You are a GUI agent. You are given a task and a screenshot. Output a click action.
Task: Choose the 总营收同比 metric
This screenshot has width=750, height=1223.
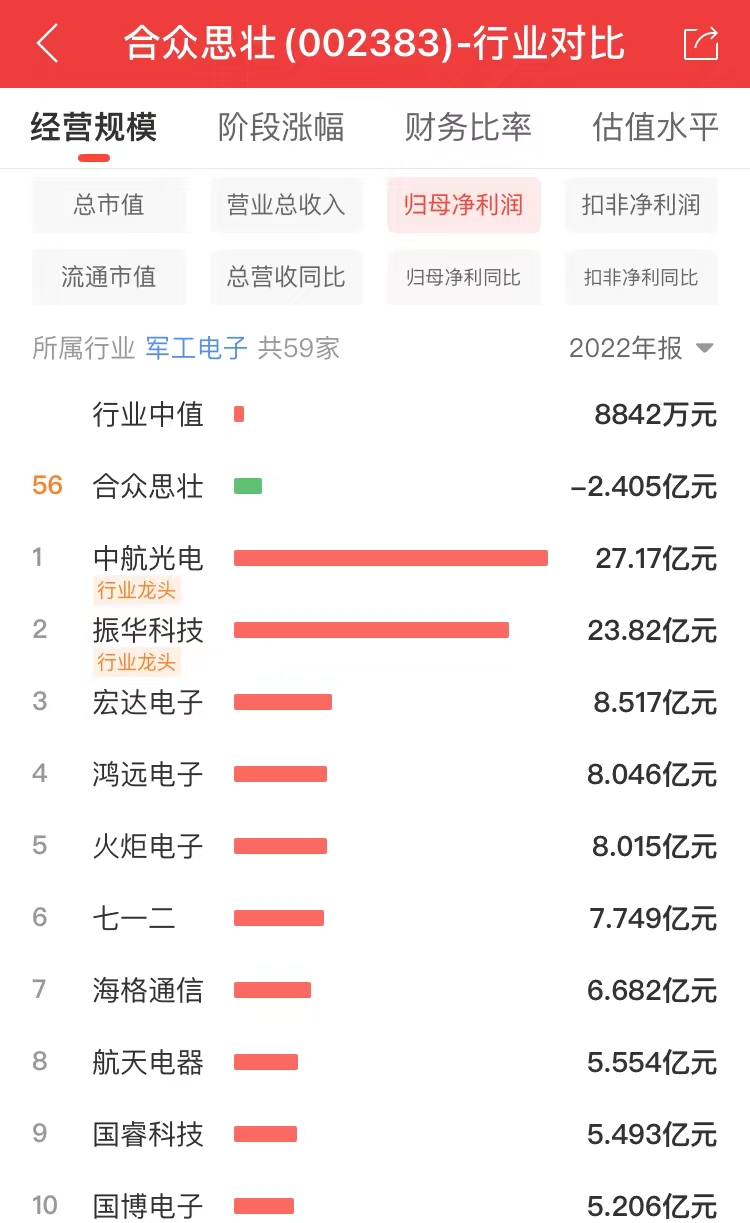pos(286,277)
